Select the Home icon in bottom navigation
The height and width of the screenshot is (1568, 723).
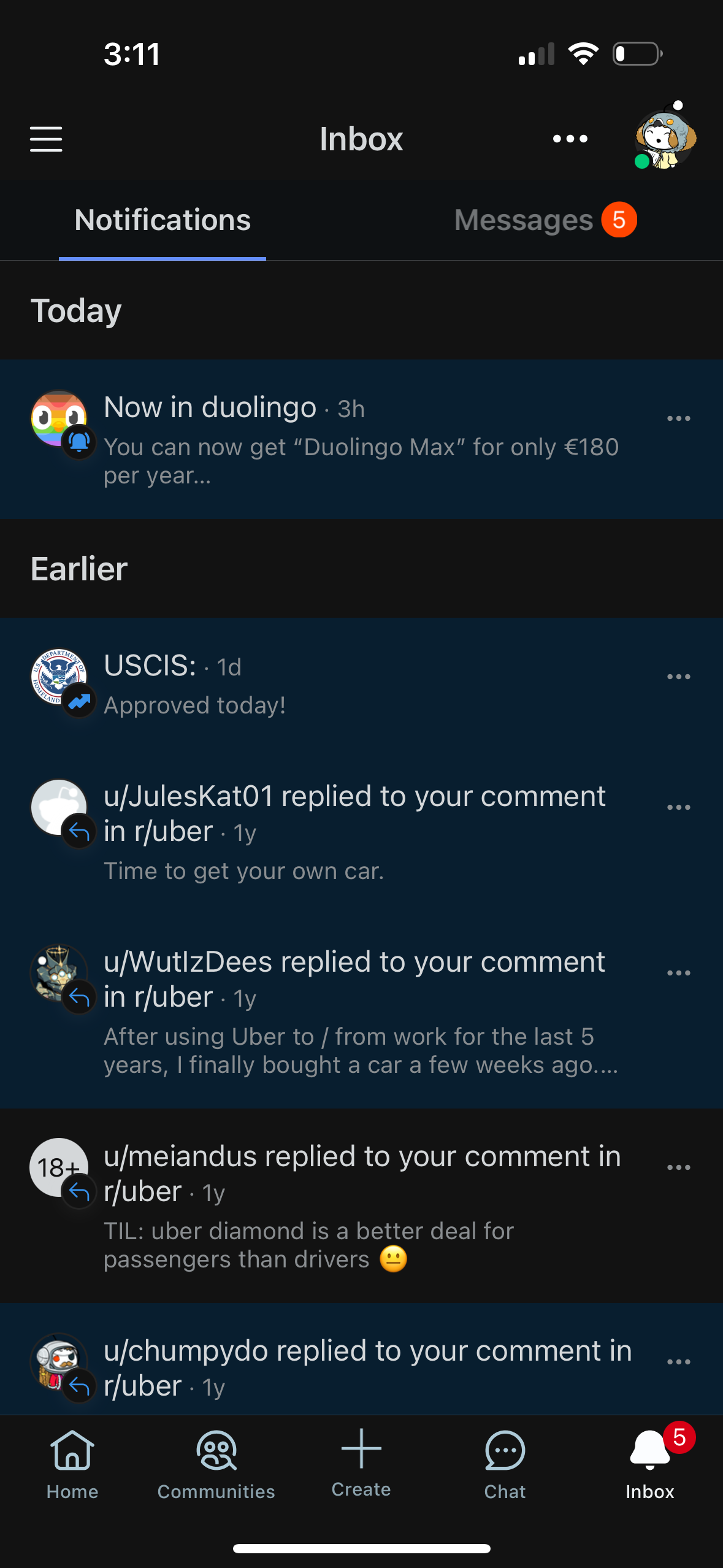click(72, 1455)
